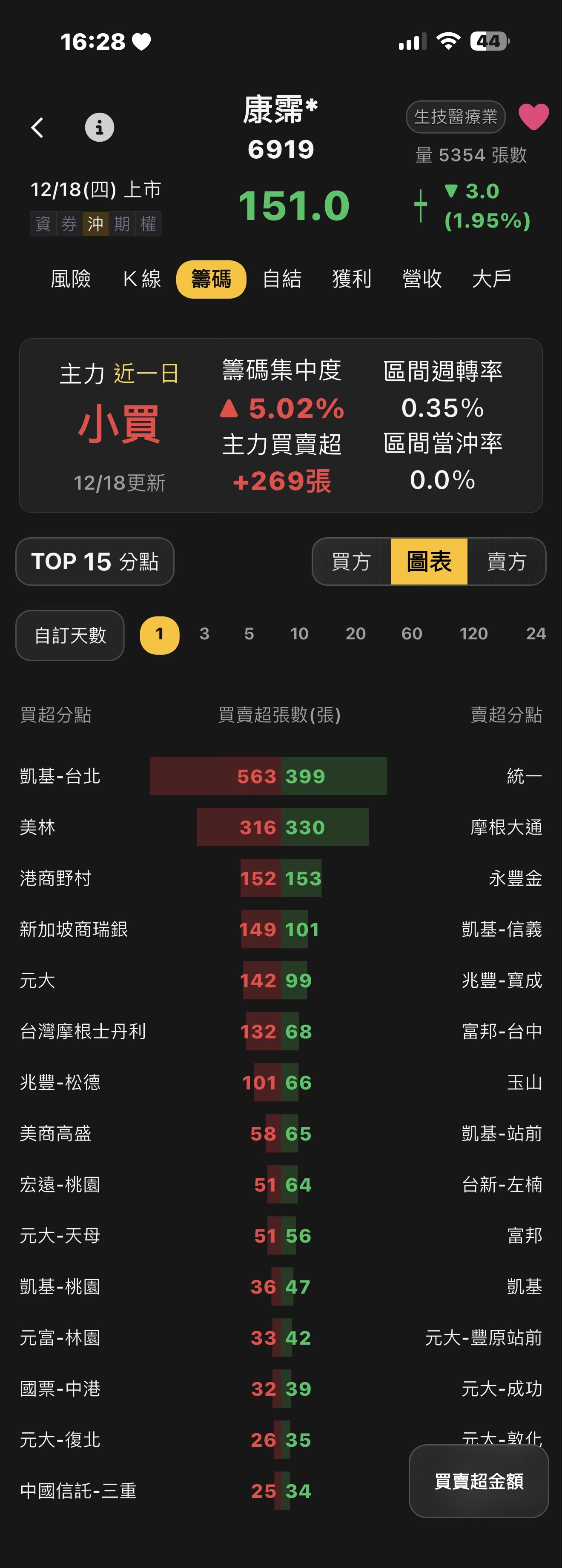Open the 凱基-台北 broker row
562x1568 pixels.
[x=60, y=776]
